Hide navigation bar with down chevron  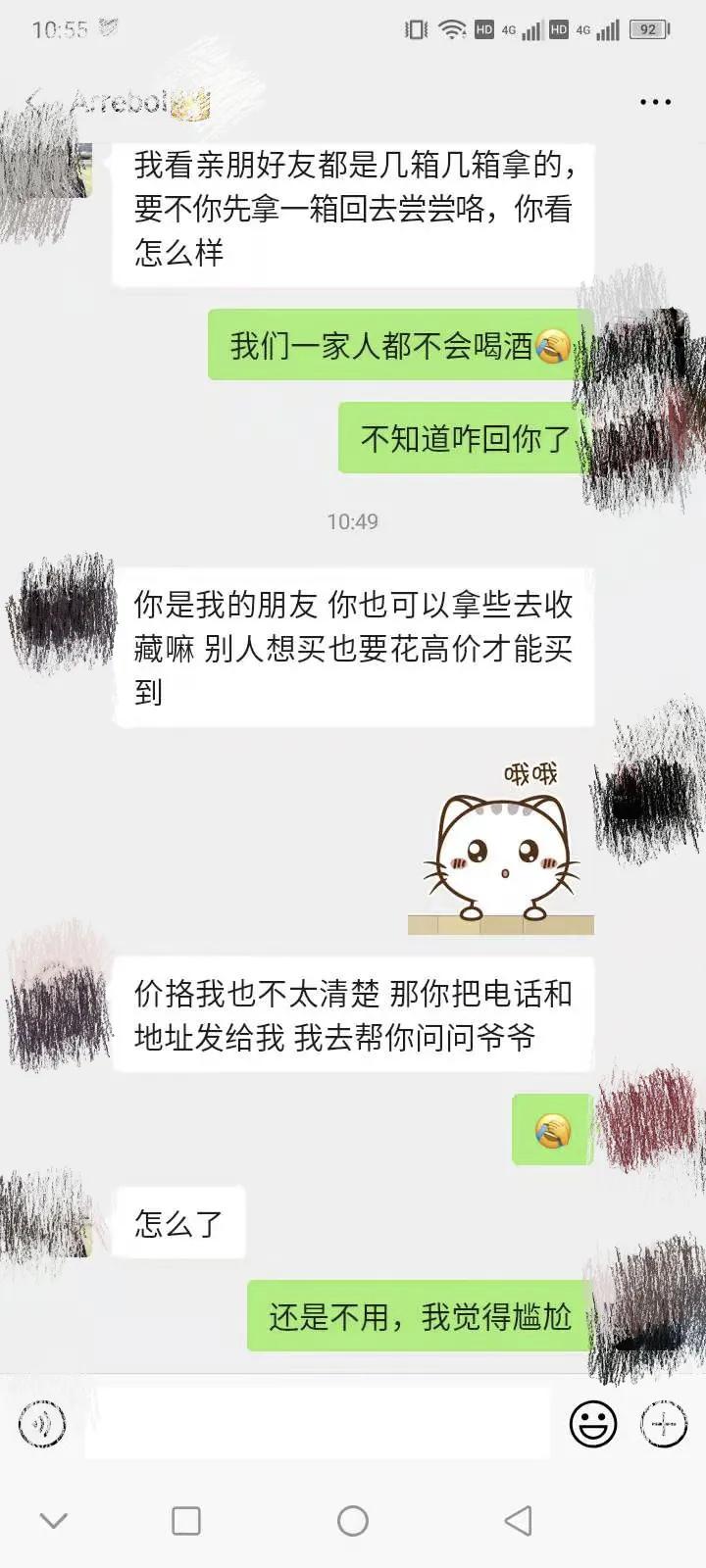pyautogui.click(x=54, y=1521)
